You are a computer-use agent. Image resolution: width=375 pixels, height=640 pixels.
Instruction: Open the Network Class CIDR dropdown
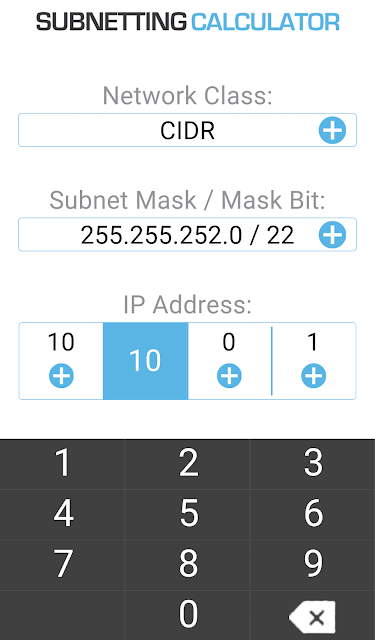pyautogui.click(x=187, y=130)
